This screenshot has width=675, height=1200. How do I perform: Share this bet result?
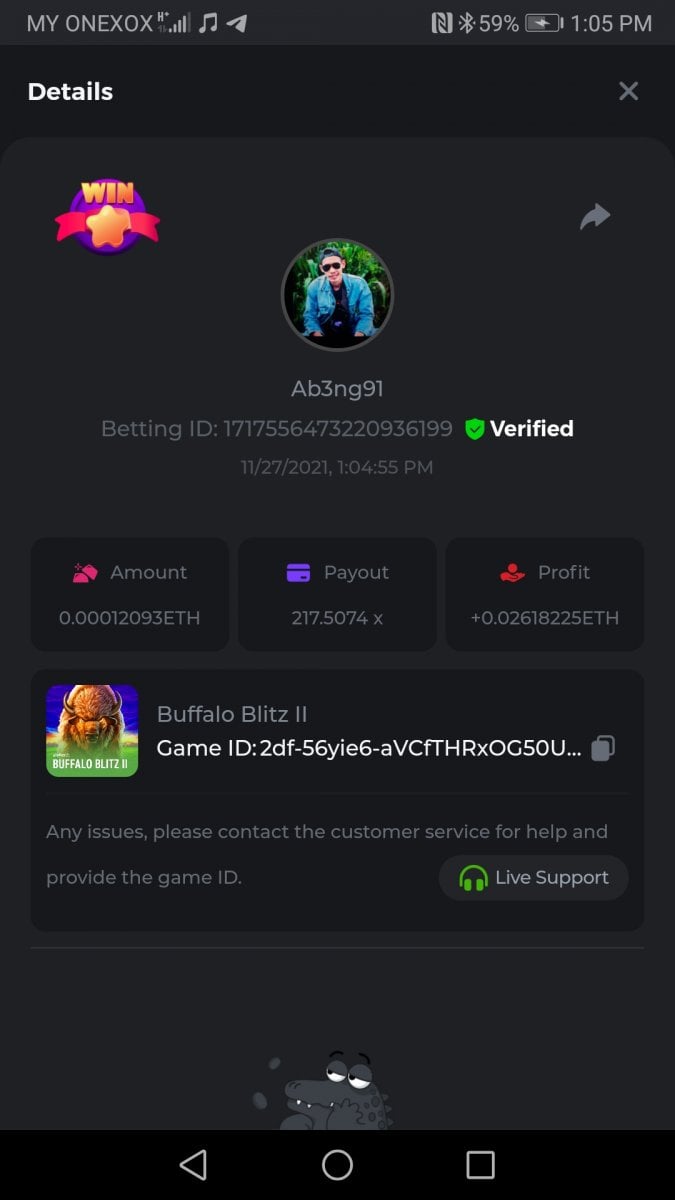pos(595,216)
